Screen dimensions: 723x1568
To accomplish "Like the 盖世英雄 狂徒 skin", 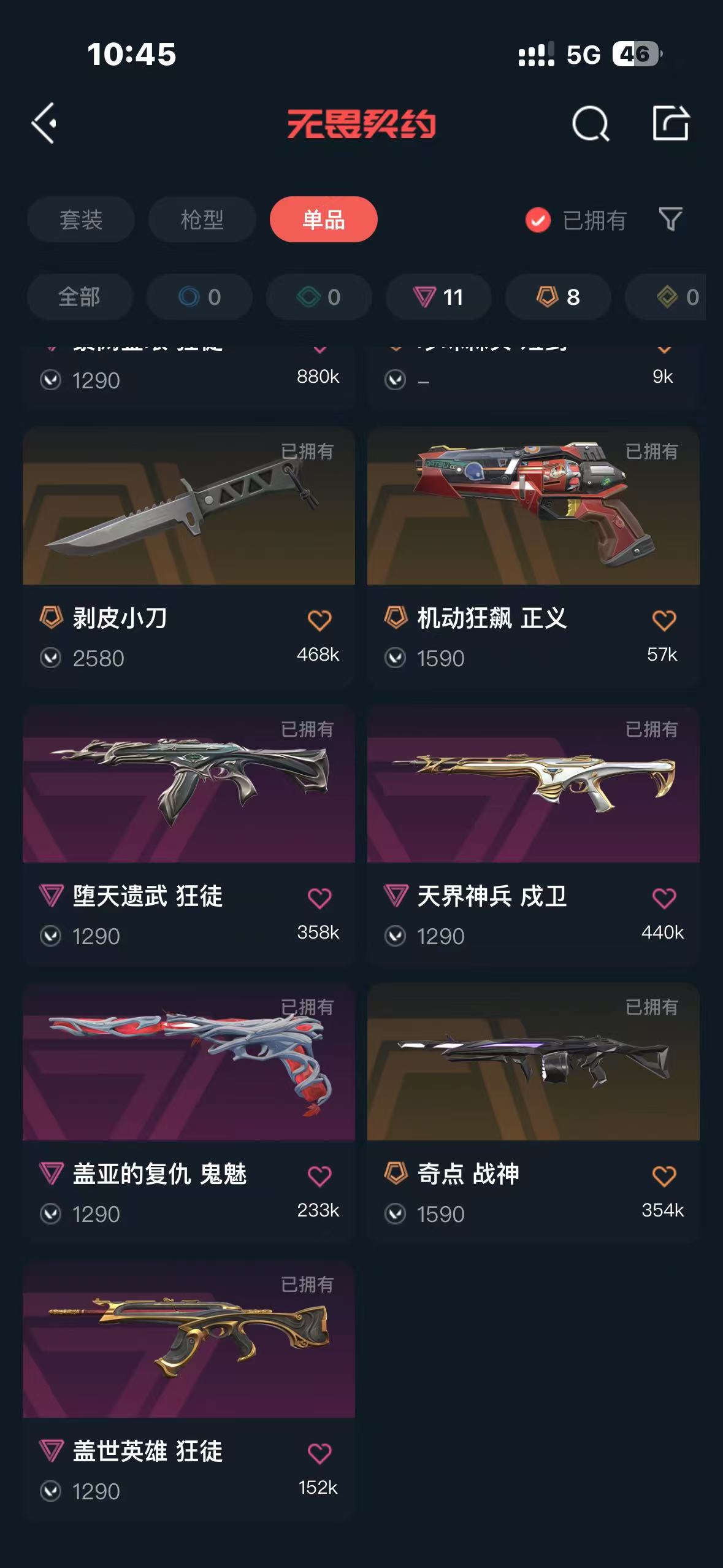I will 319,1453.
